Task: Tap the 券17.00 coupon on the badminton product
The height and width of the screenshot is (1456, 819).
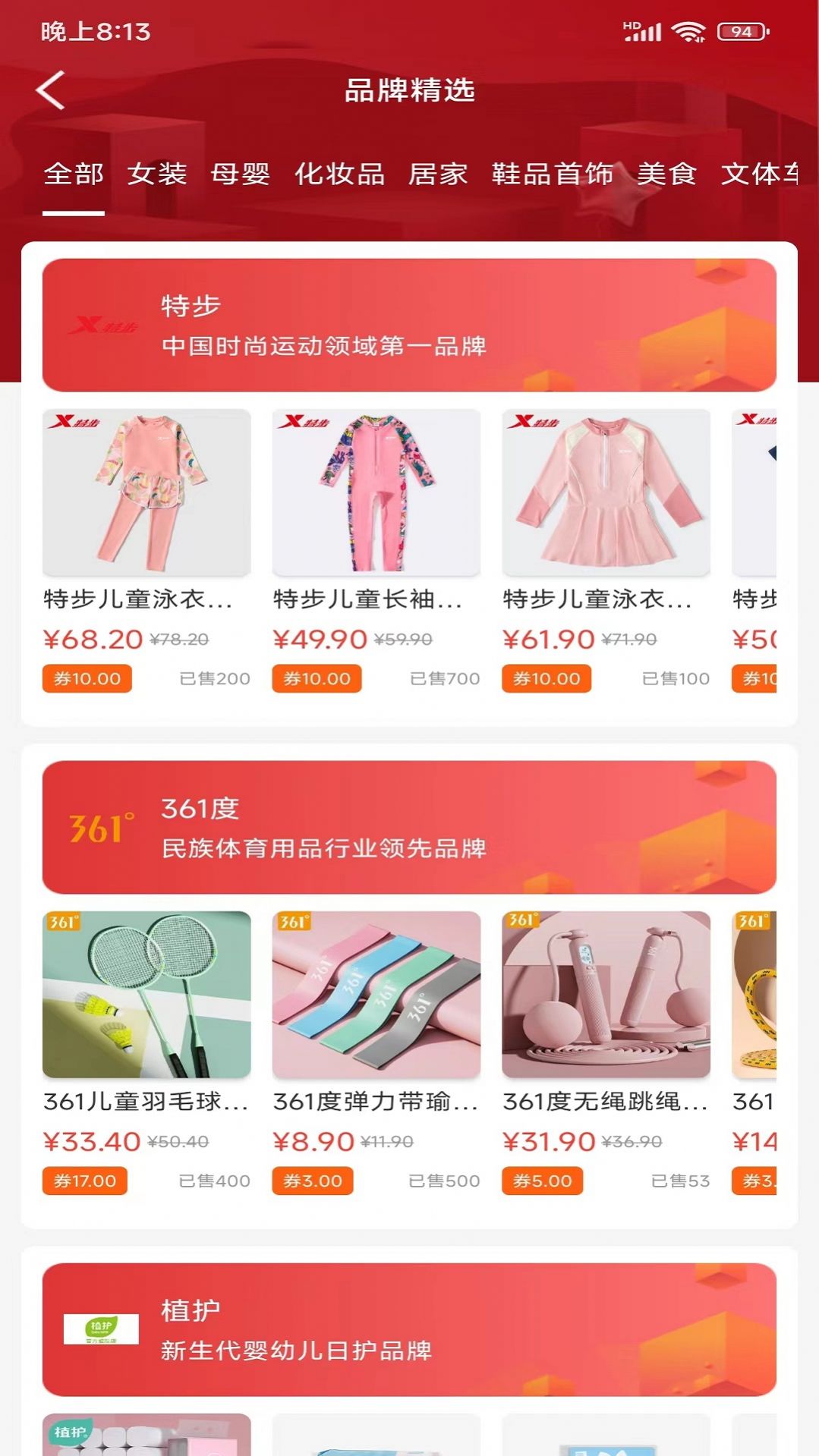Action: pyautogui.click(x=84, y=1181)
